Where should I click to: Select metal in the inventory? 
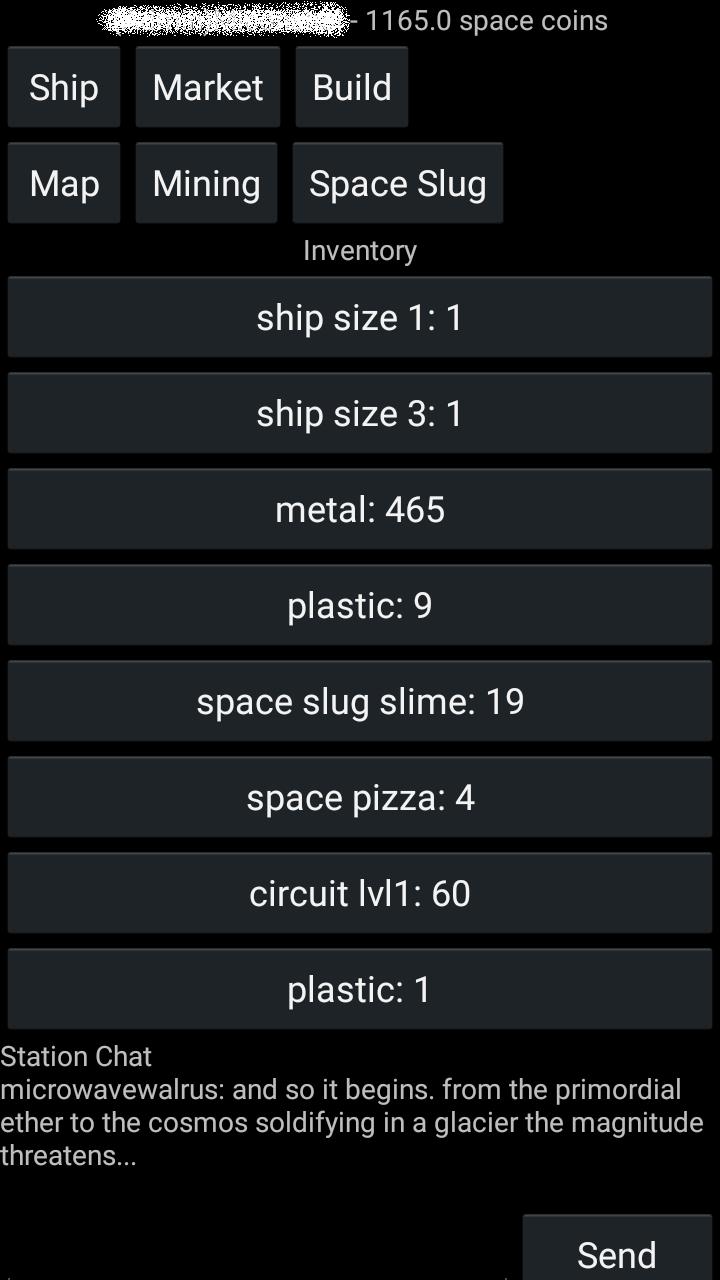[360, 509]
